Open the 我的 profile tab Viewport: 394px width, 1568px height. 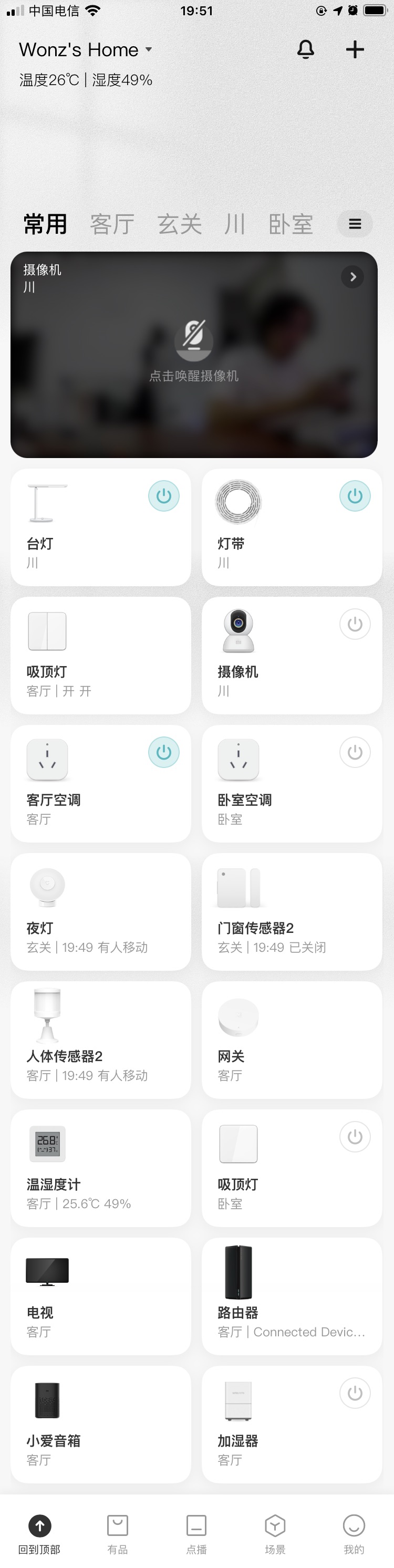pyautogui.click(x=354, y=1533)
